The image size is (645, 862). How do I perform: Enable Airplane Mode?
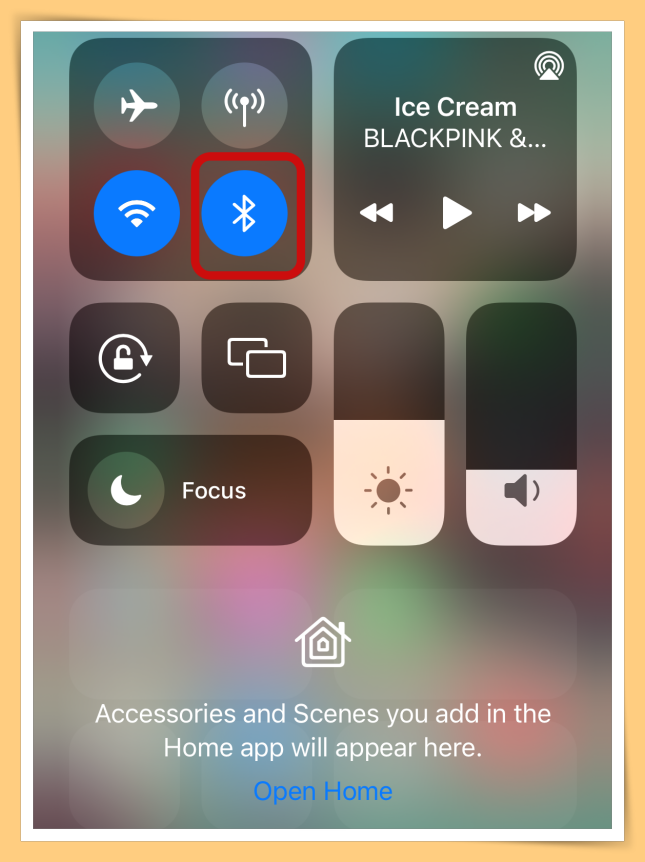137,106
